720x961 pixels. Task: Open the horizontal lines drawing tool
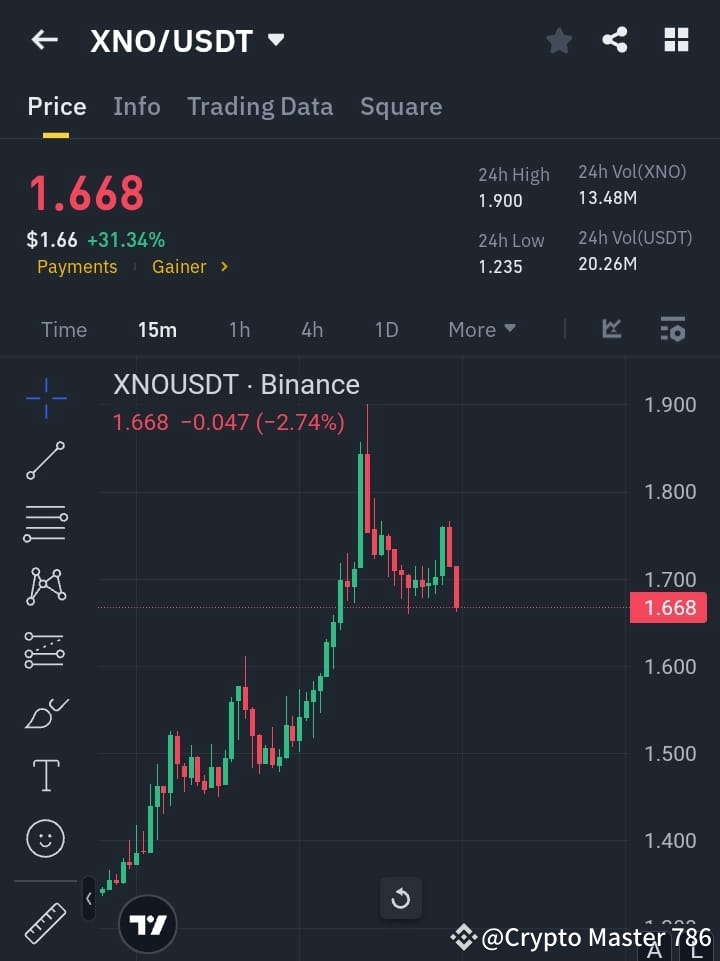click(x=44, y=524)
